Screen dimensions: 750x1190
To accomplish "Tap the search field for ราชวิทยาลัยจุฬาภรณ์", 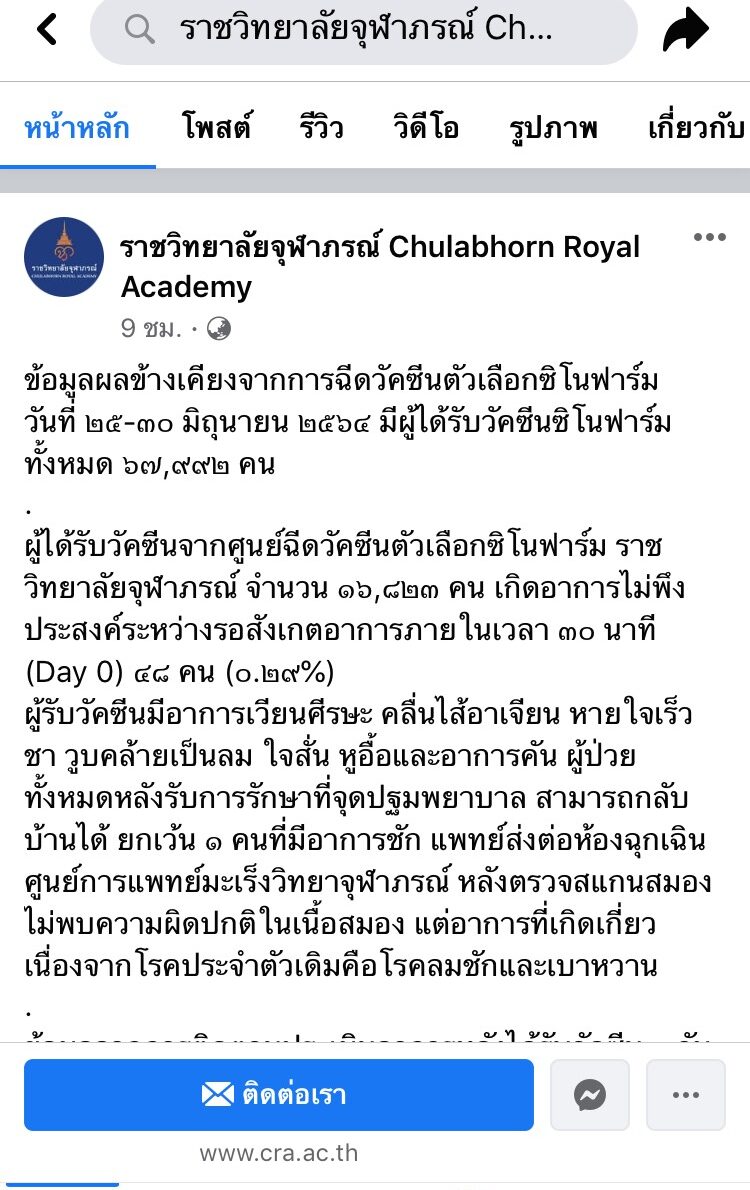I will (364, 30).
